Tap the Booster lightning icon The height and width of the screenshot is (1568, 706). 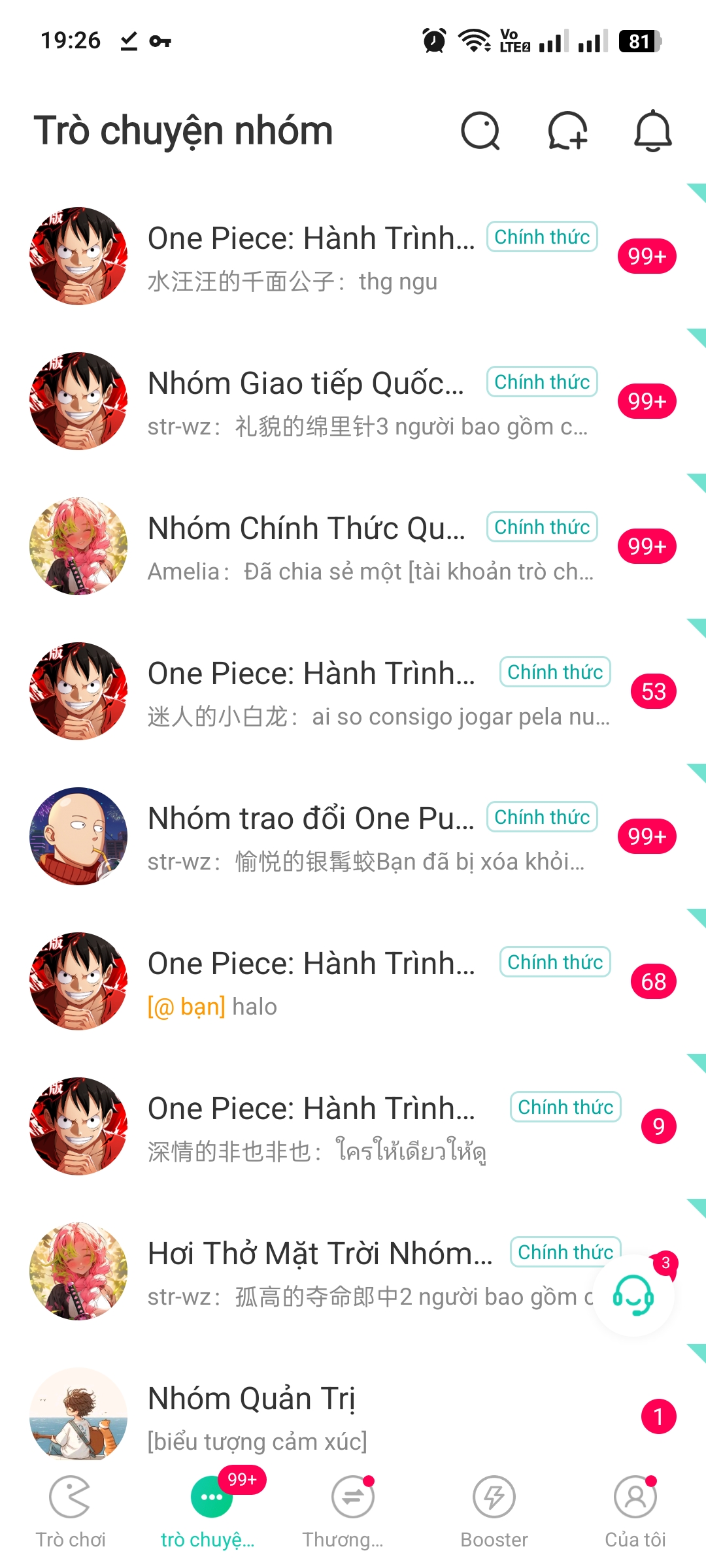click(x=494, y=1496)
